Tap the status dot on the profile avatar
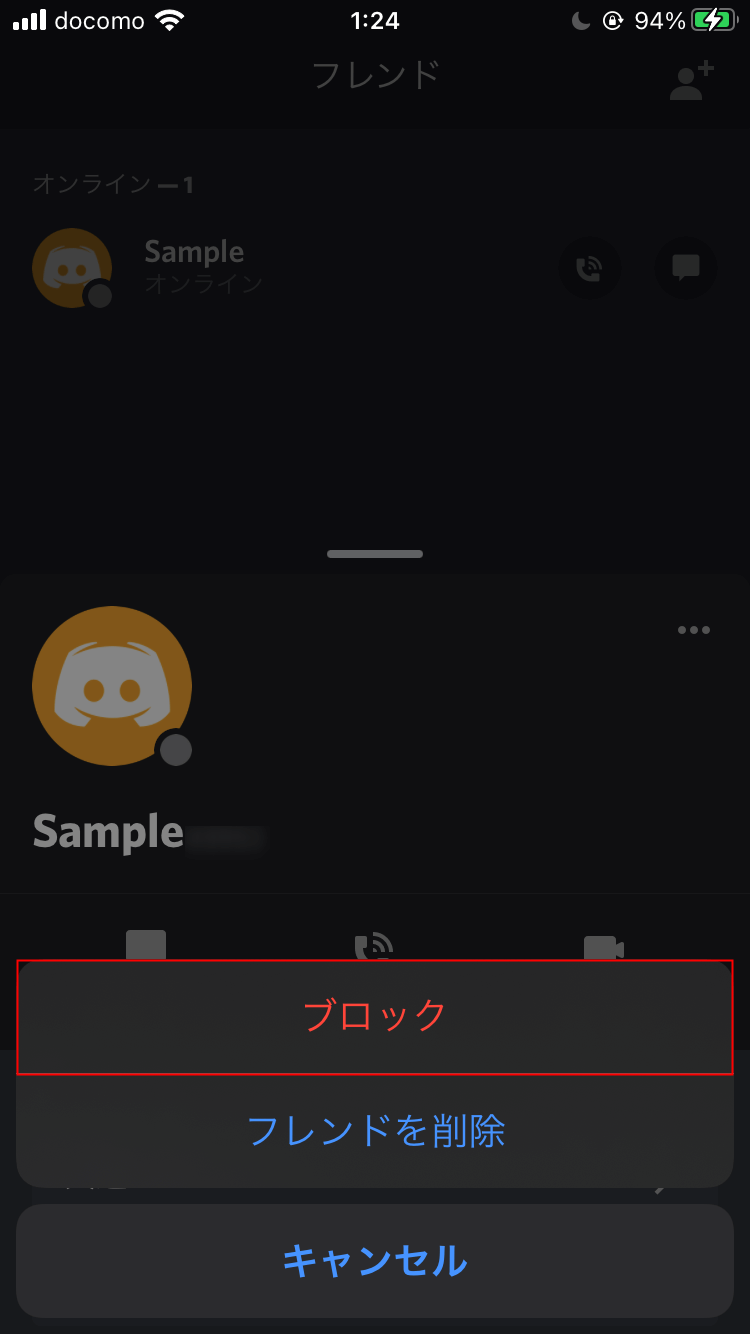 (x=176, y=748)
